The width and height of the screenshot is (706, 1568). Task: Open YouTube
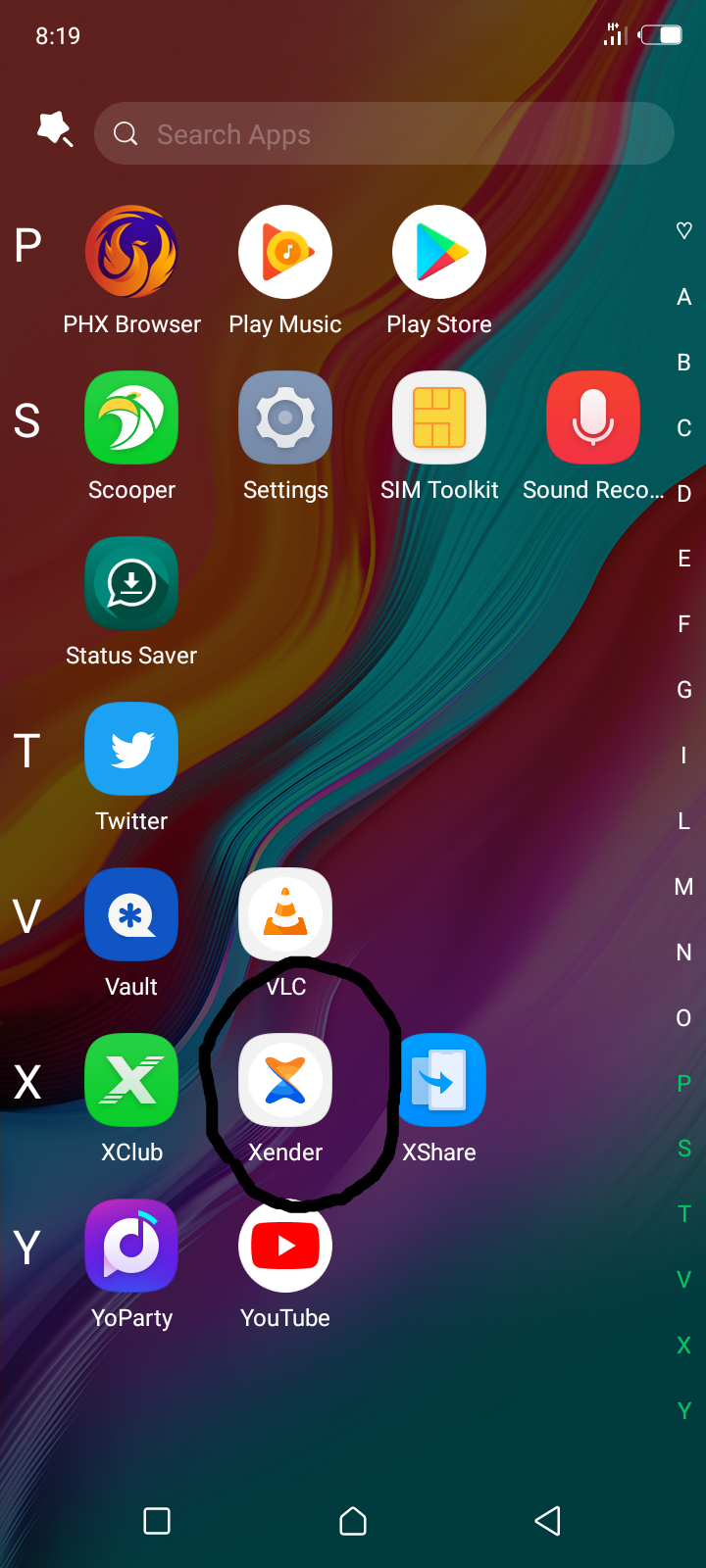tap(285, 1246)
